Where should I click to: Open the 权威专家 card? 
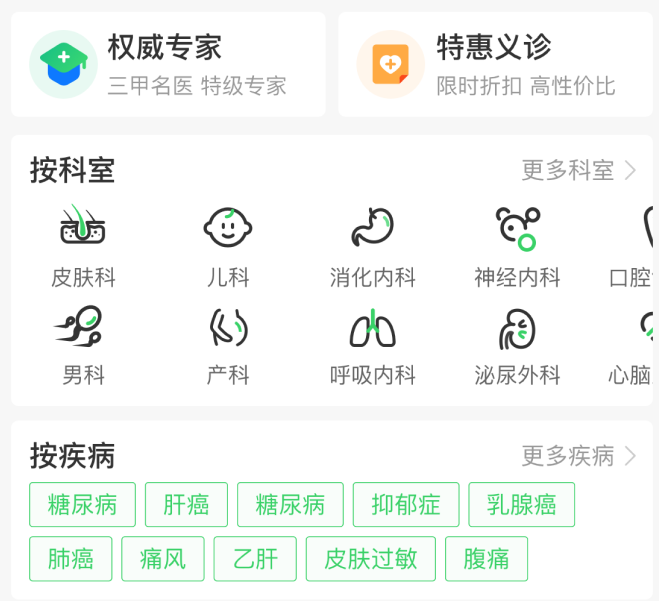tap(168, 65)
